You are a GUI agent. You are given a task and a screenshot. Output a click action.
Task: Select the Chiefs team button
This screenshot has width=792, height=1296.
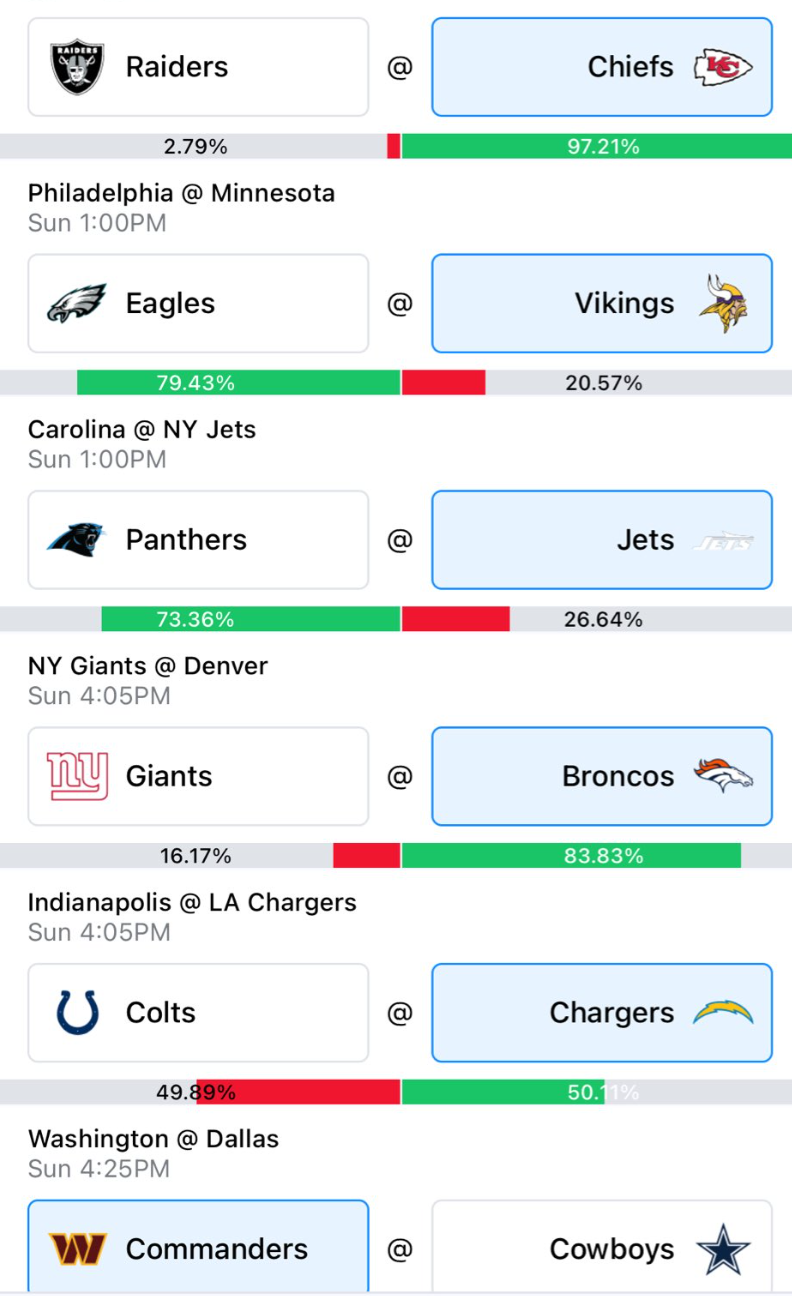click(601, 67)
